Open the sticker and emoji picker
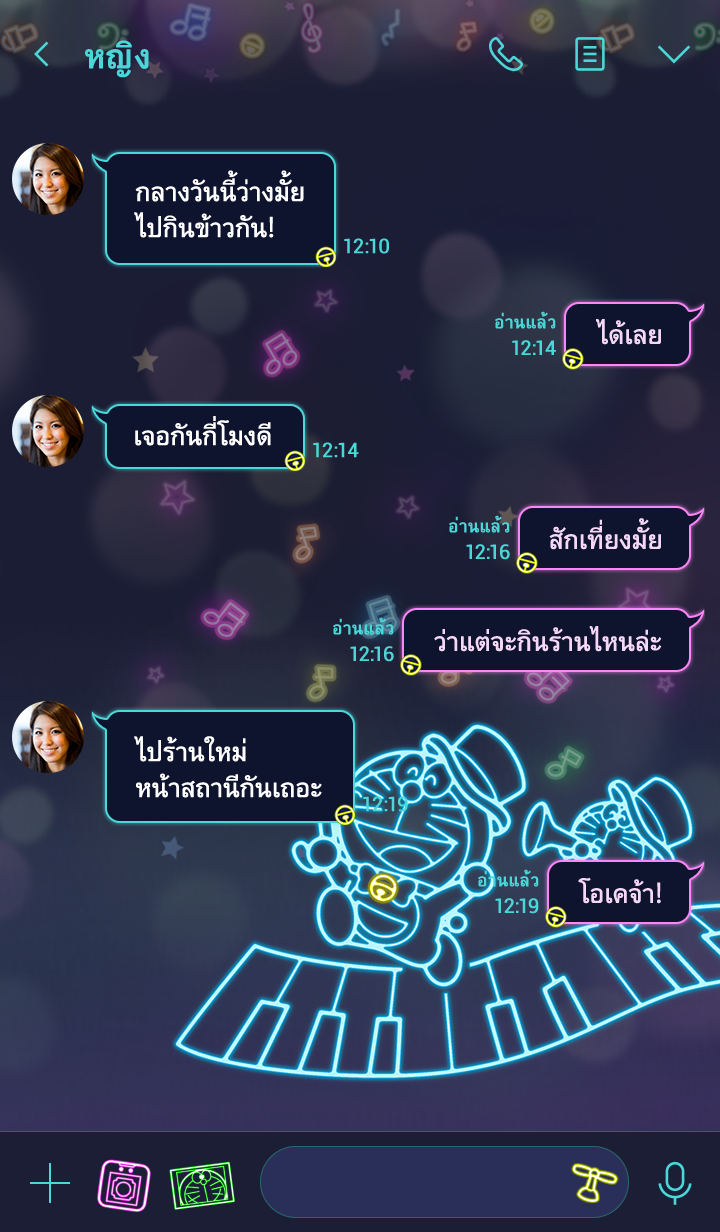This screenshot has height=1232, width=720. 595,1182
